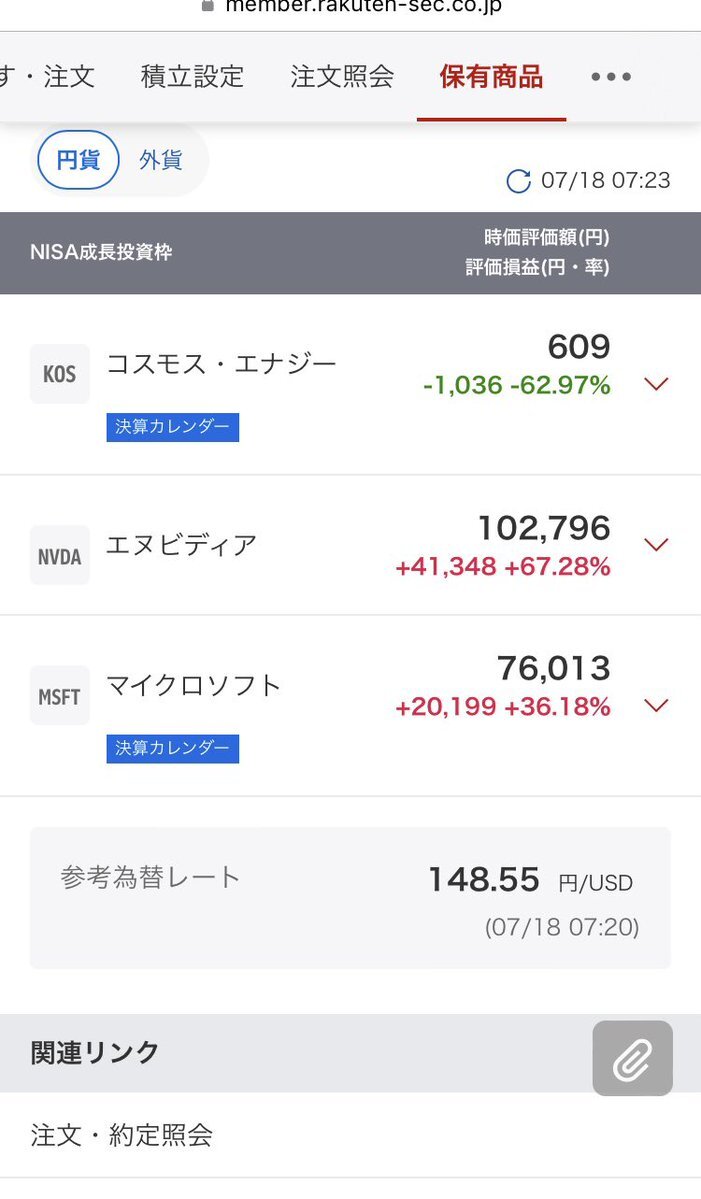The width and height of the screenshot is (701, 1199).
Task: Switch to 外貨 currency view
Action: click(x=161, y=160)
